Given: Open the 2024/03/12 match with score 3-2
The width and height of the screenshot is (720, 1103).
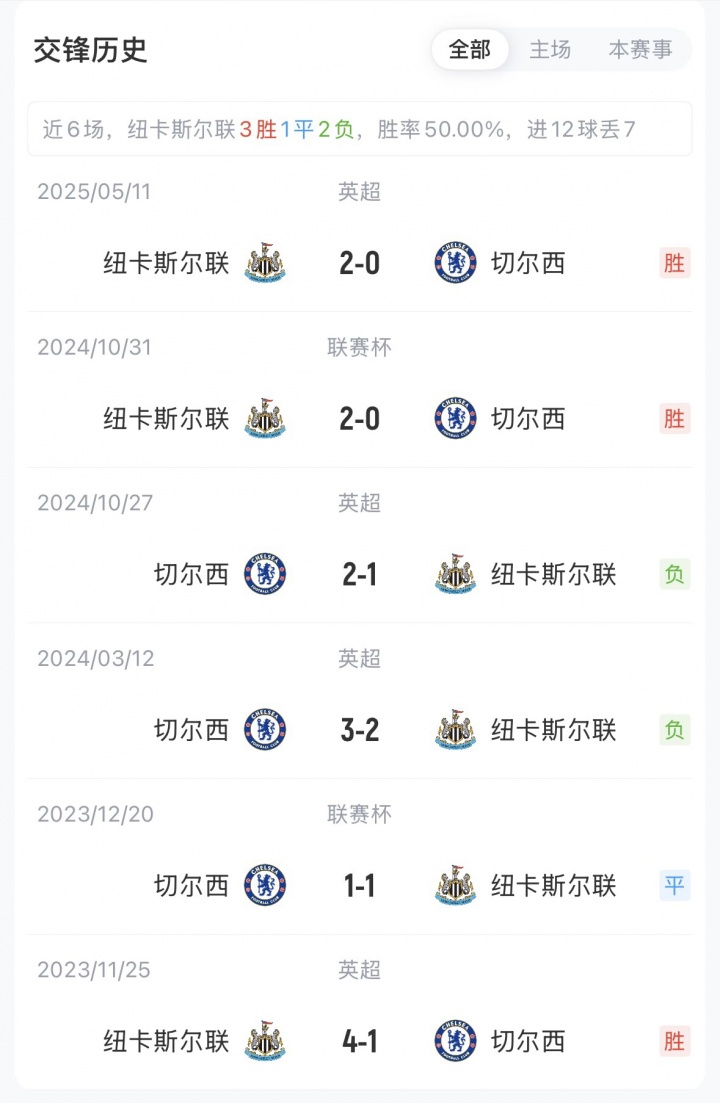Looking at the screenshot, I should [359, 730].
